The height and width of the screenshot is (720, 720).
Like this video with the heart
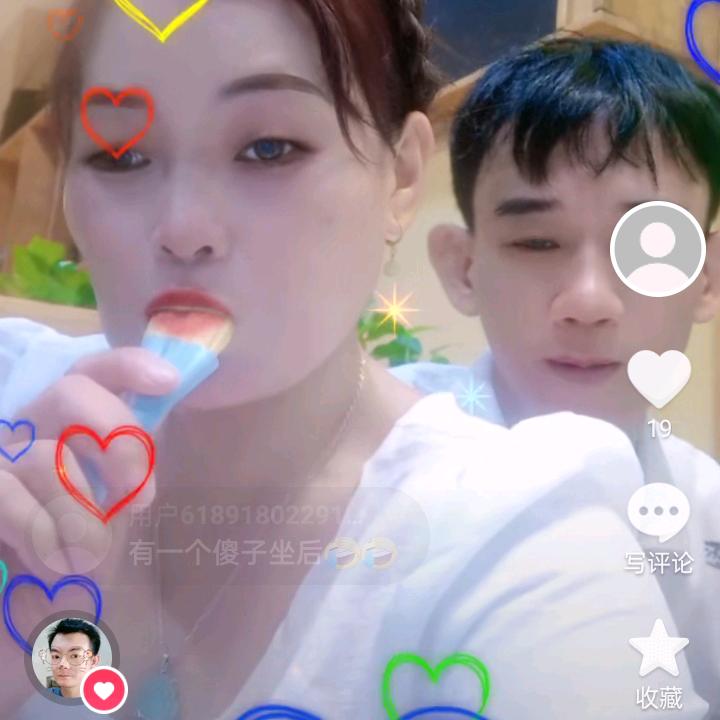click(659, 378)
